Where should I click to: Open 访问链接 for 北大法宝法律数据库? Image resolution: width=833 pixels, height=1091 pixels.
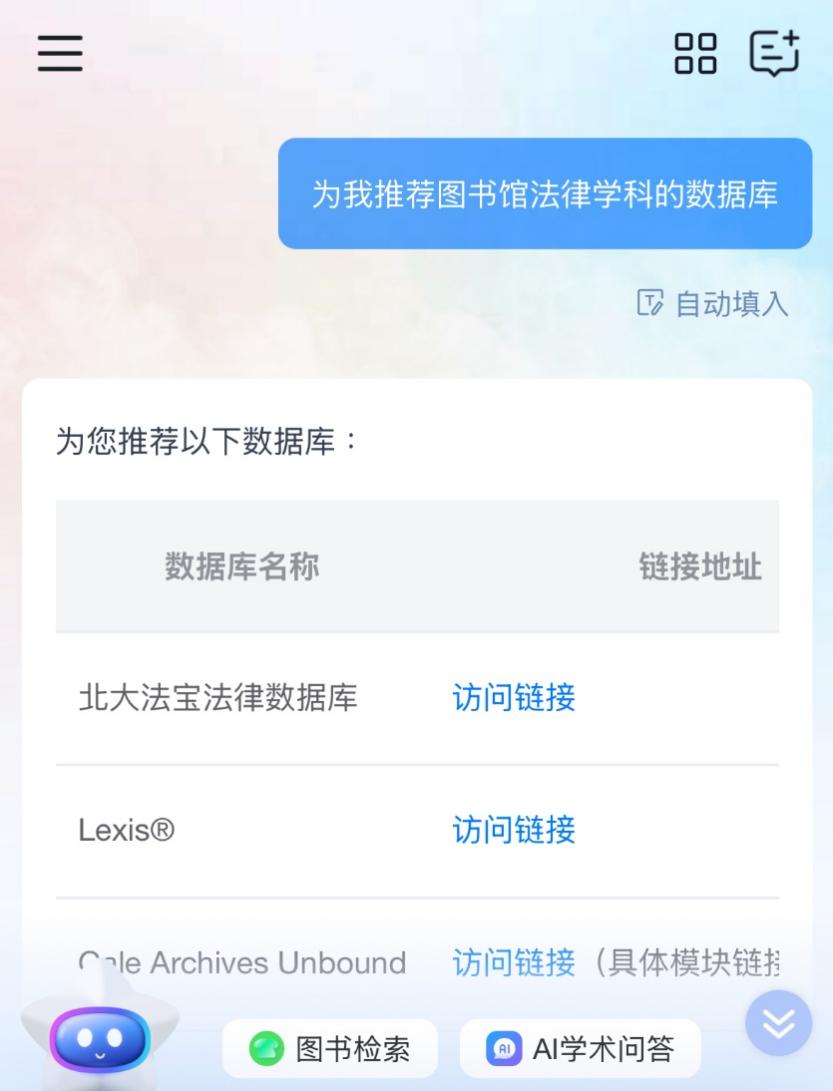[514, 697]
